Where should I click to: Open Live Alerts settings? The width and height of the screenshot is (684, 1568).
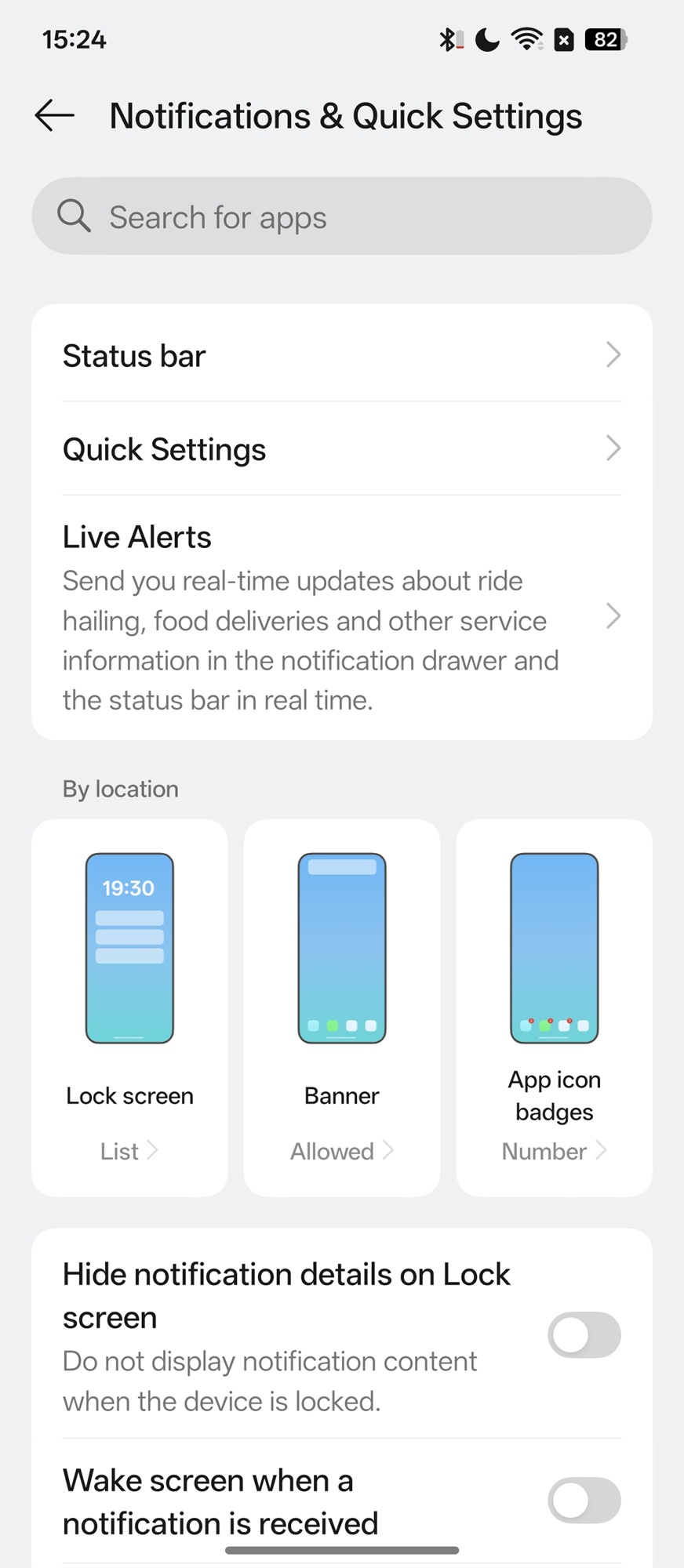(x=342, y=617)
